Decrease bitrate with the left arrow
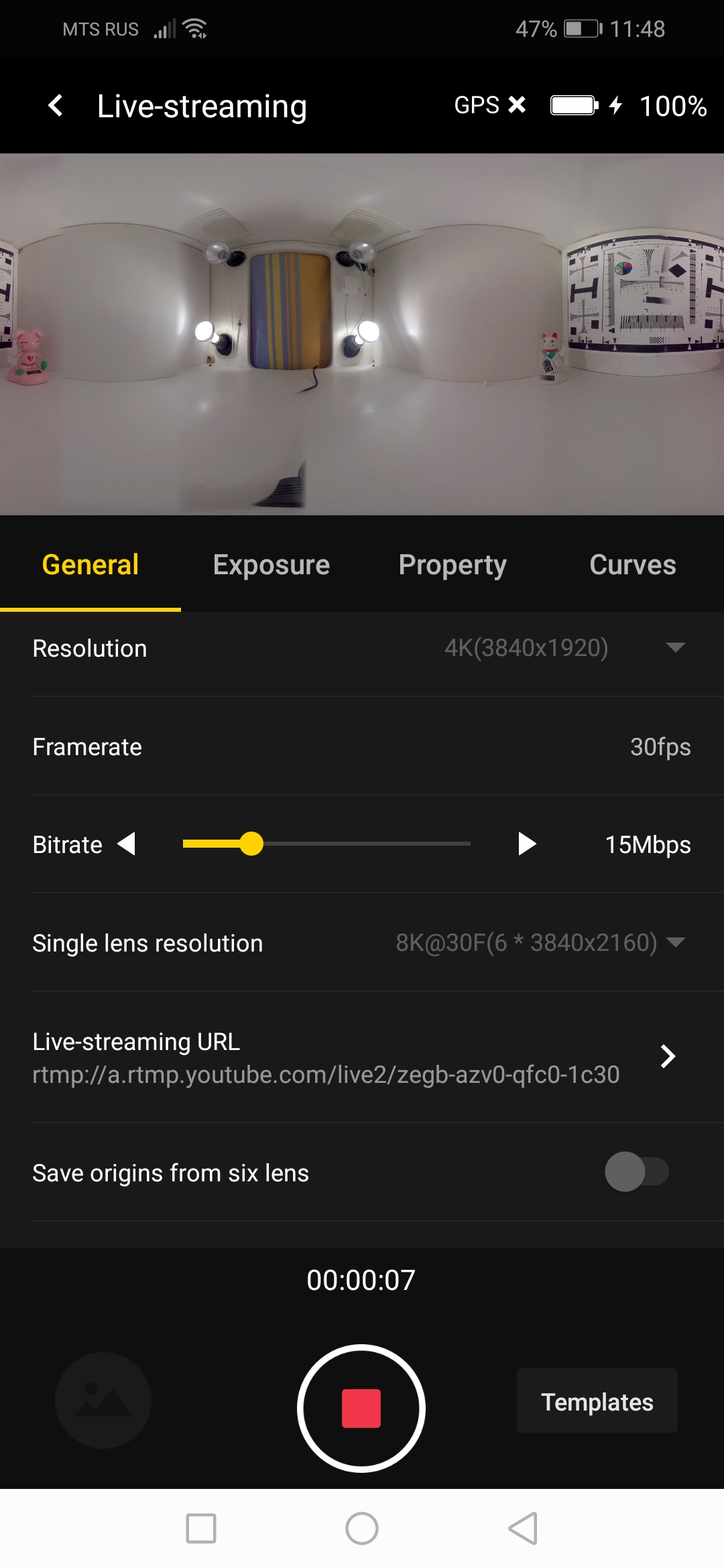 [127, 844]
